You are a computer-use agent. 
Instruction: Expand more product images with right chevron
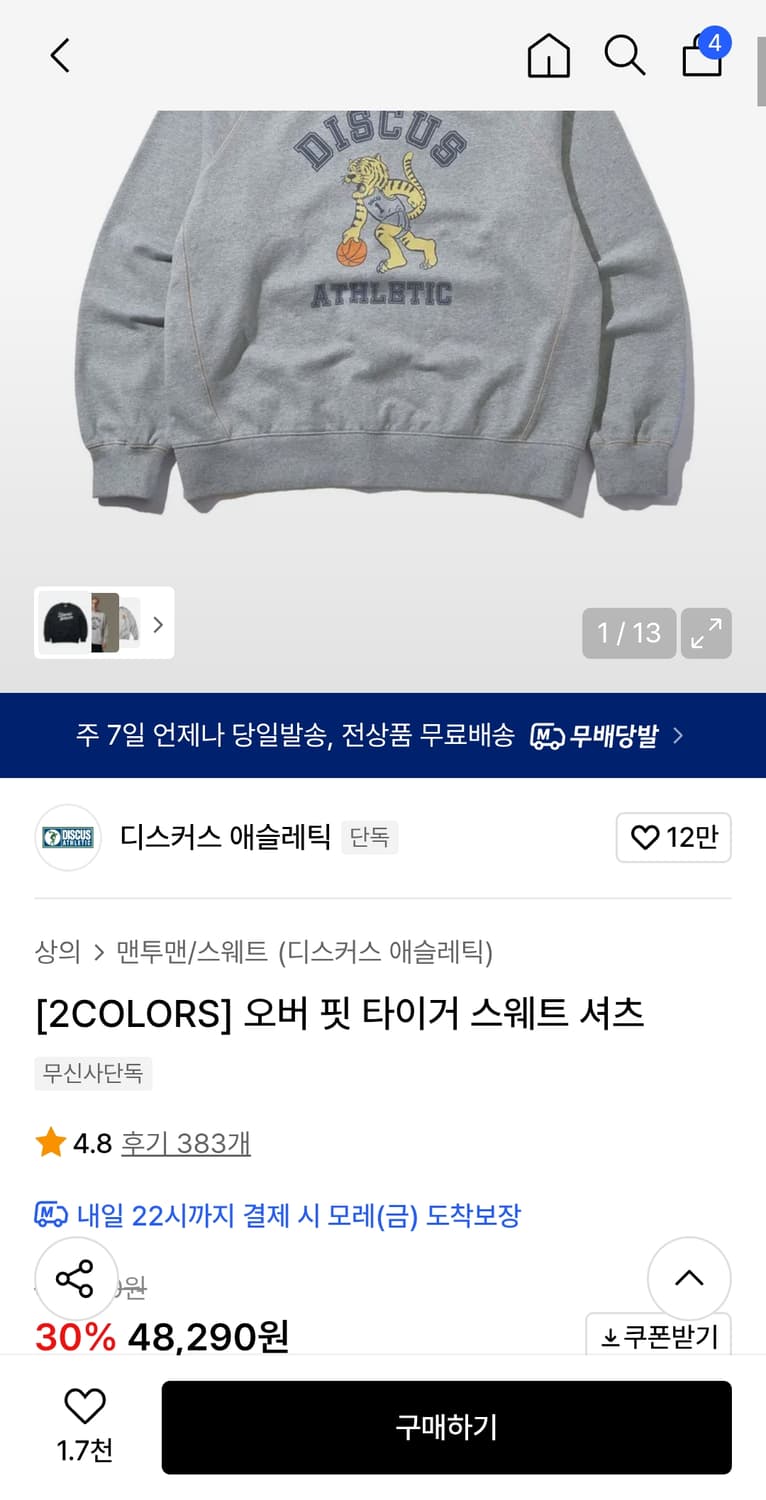click(x=157, y=624)
